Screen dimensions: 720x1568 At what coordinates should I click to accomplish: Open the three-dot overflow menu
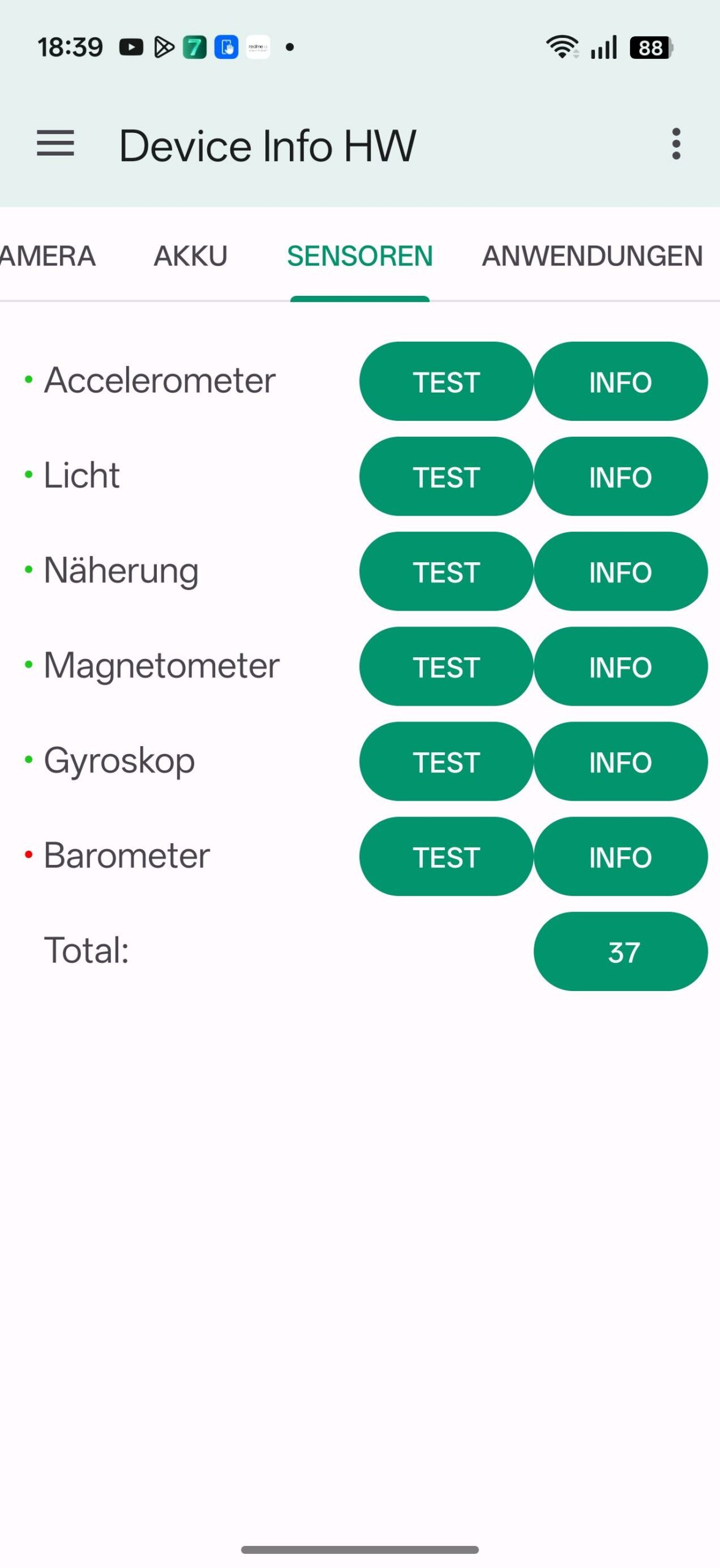[x=676, y=144]
